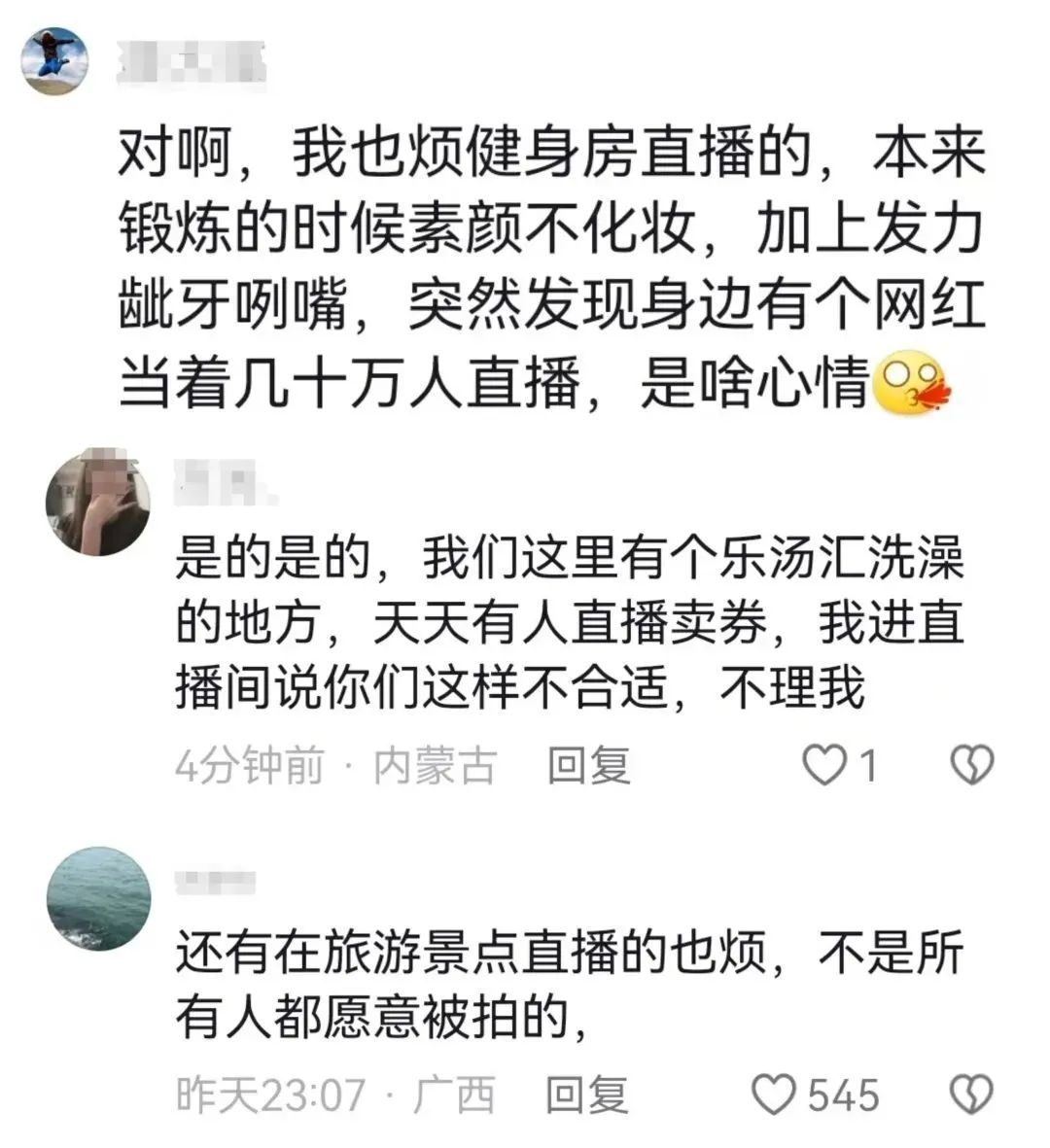The width and height of the screenshot is (1050, 1148).
Task: Reply to the 广西 comment from 昨天23:07
Action: click(x=588, y=1096)
